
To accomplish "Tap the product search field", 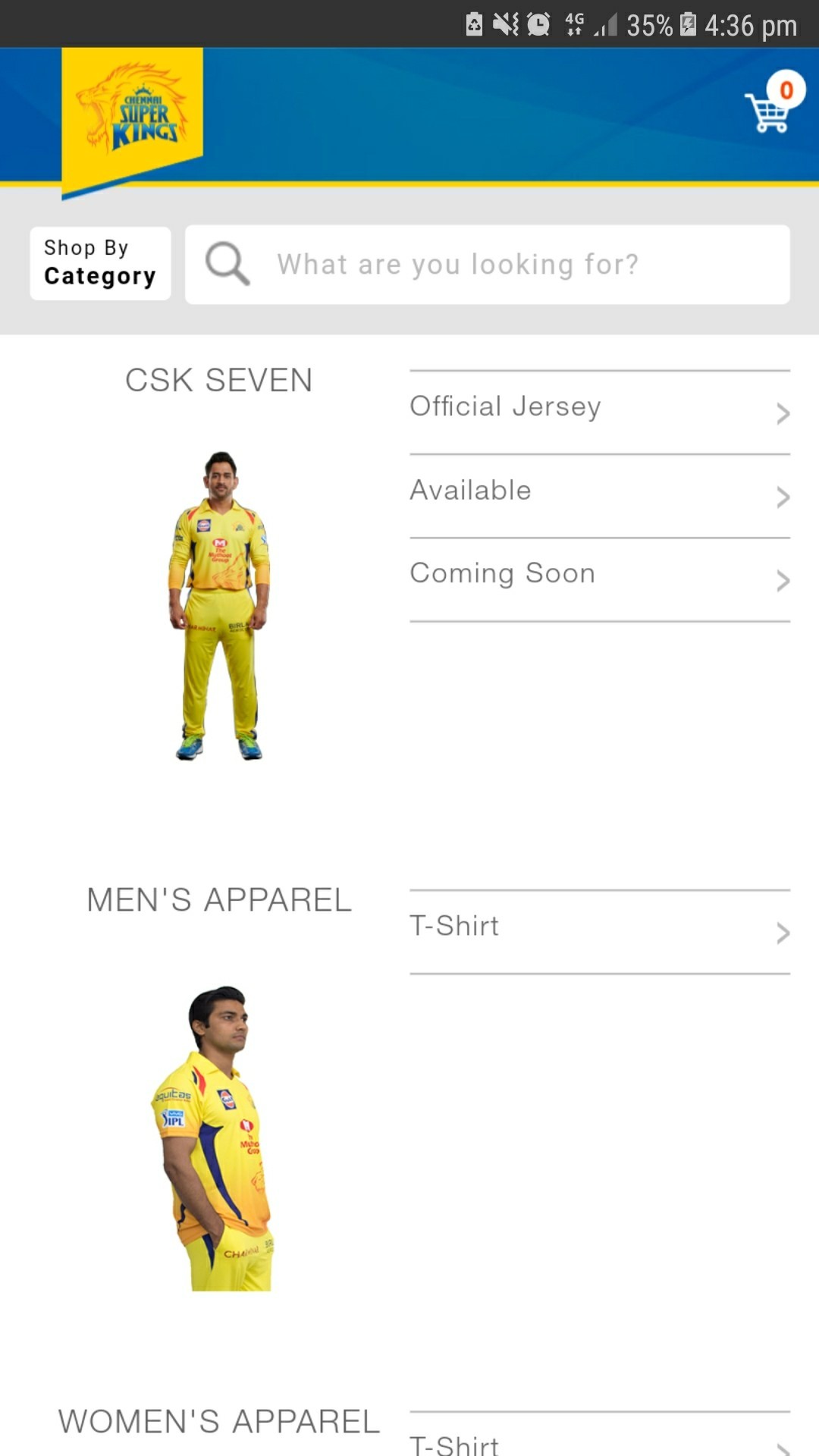I will pos(487,265).
